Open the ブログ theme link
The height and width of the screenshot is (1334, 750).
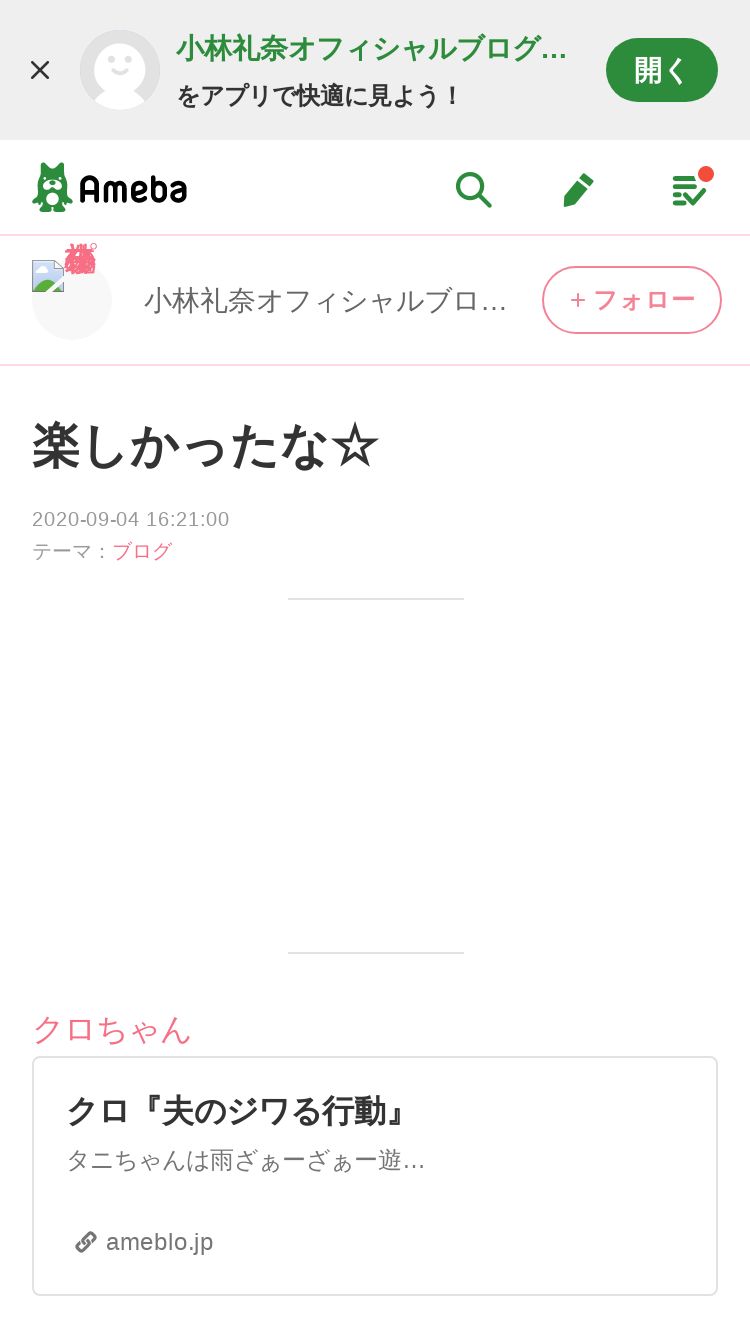click(142, 551)
